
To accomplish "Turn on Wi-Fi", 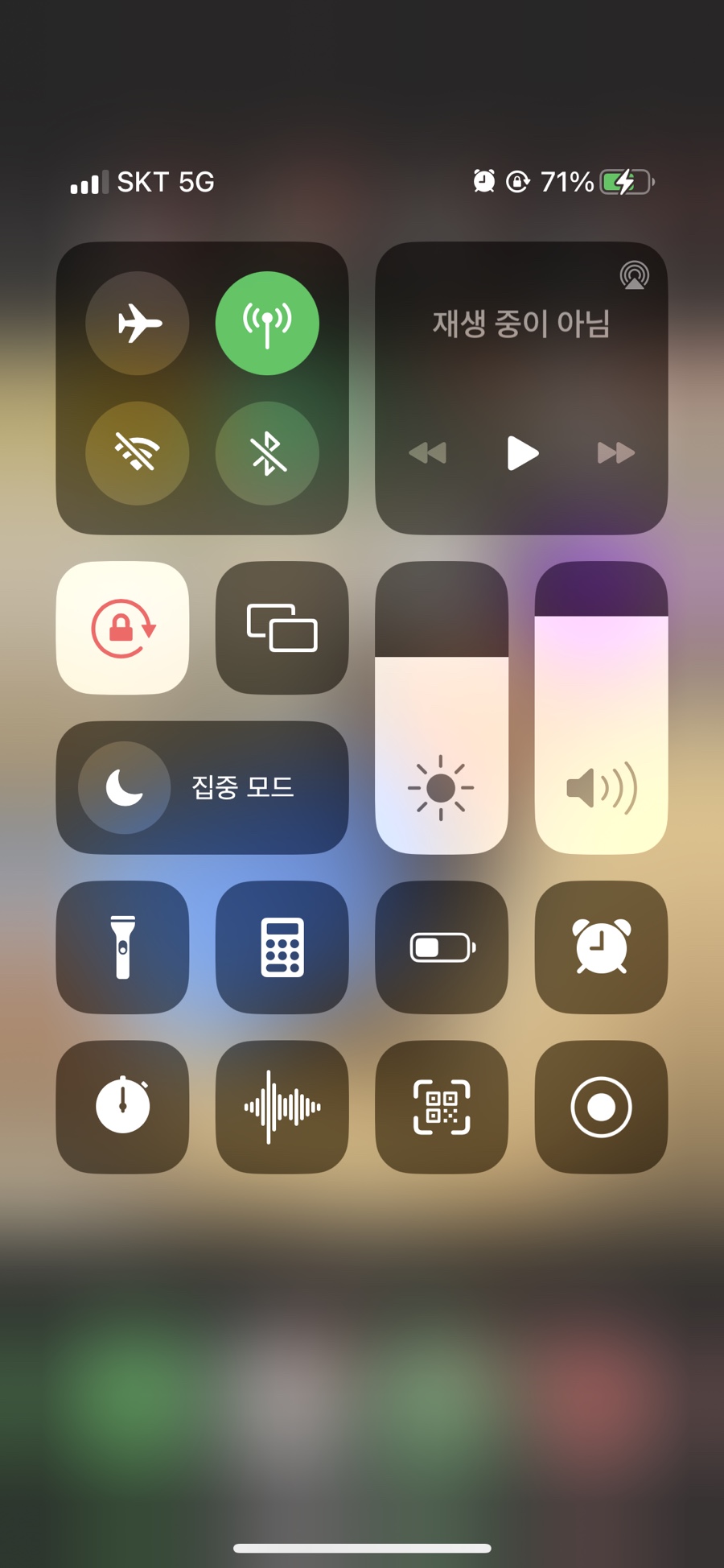I will pos(138,453).
